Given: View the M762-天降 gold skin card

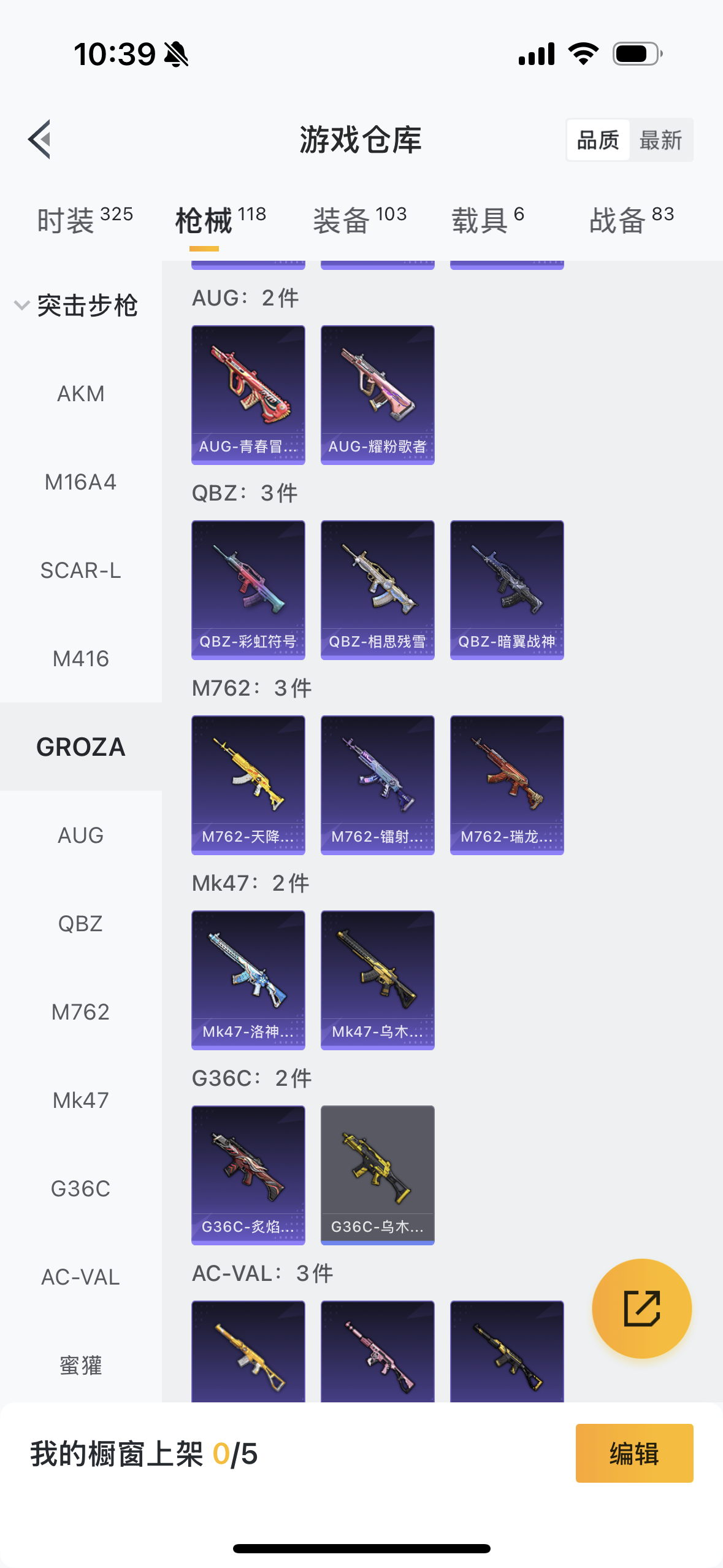Looking at the screenshot, I should [x=248, y=785].
